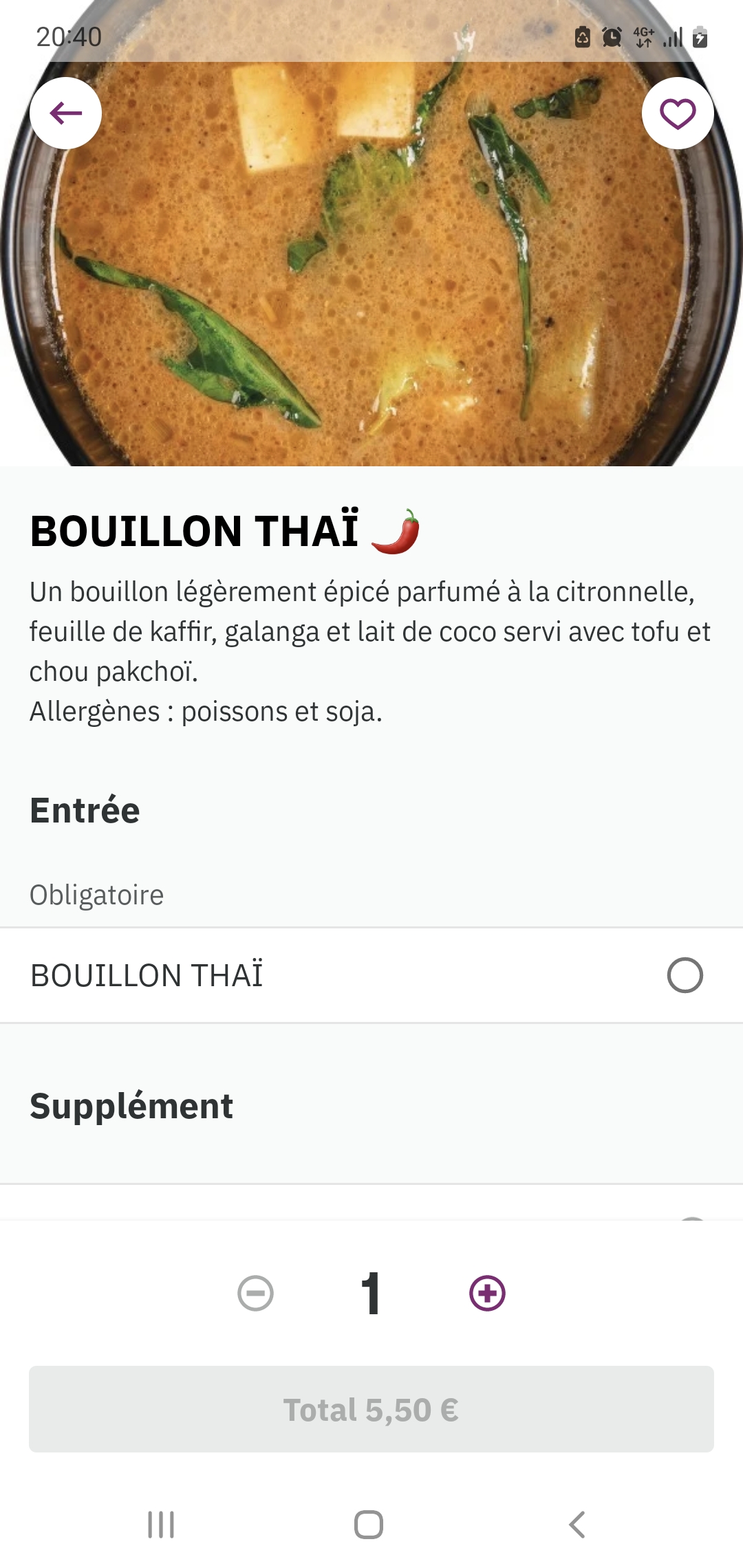Go to the phone's home screen
The width and height of the screenshot is (743, 1568).
(369, 1525)
